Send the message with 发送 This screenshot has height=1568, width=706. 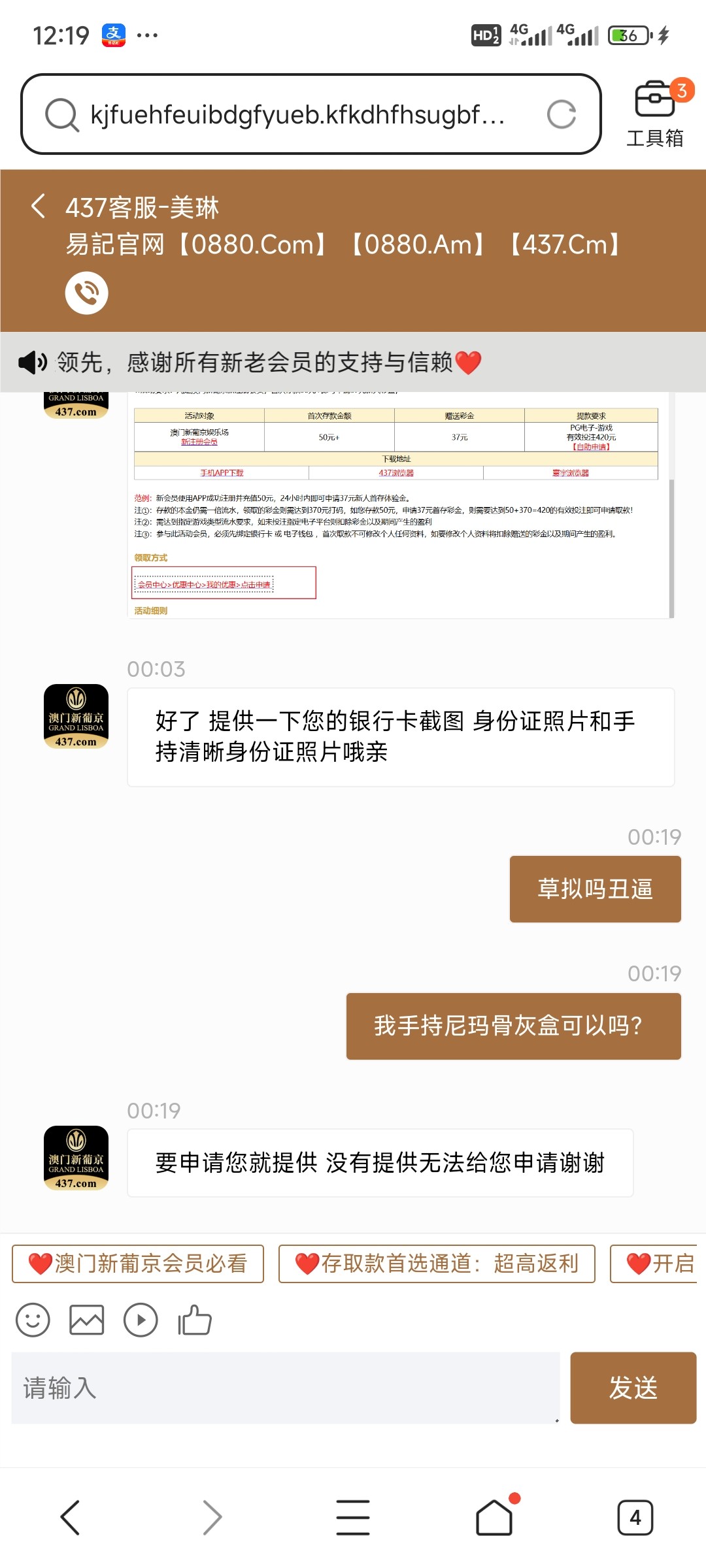coord(633,1388)
